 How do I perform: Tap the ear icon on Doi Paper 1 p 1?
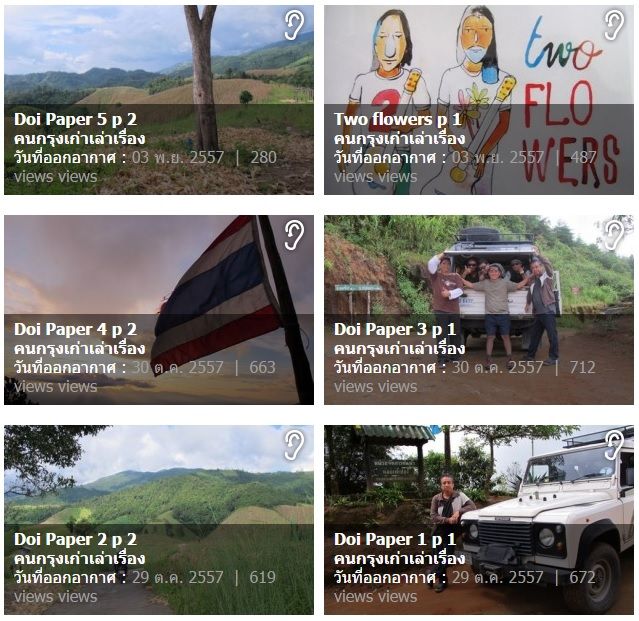613,445
